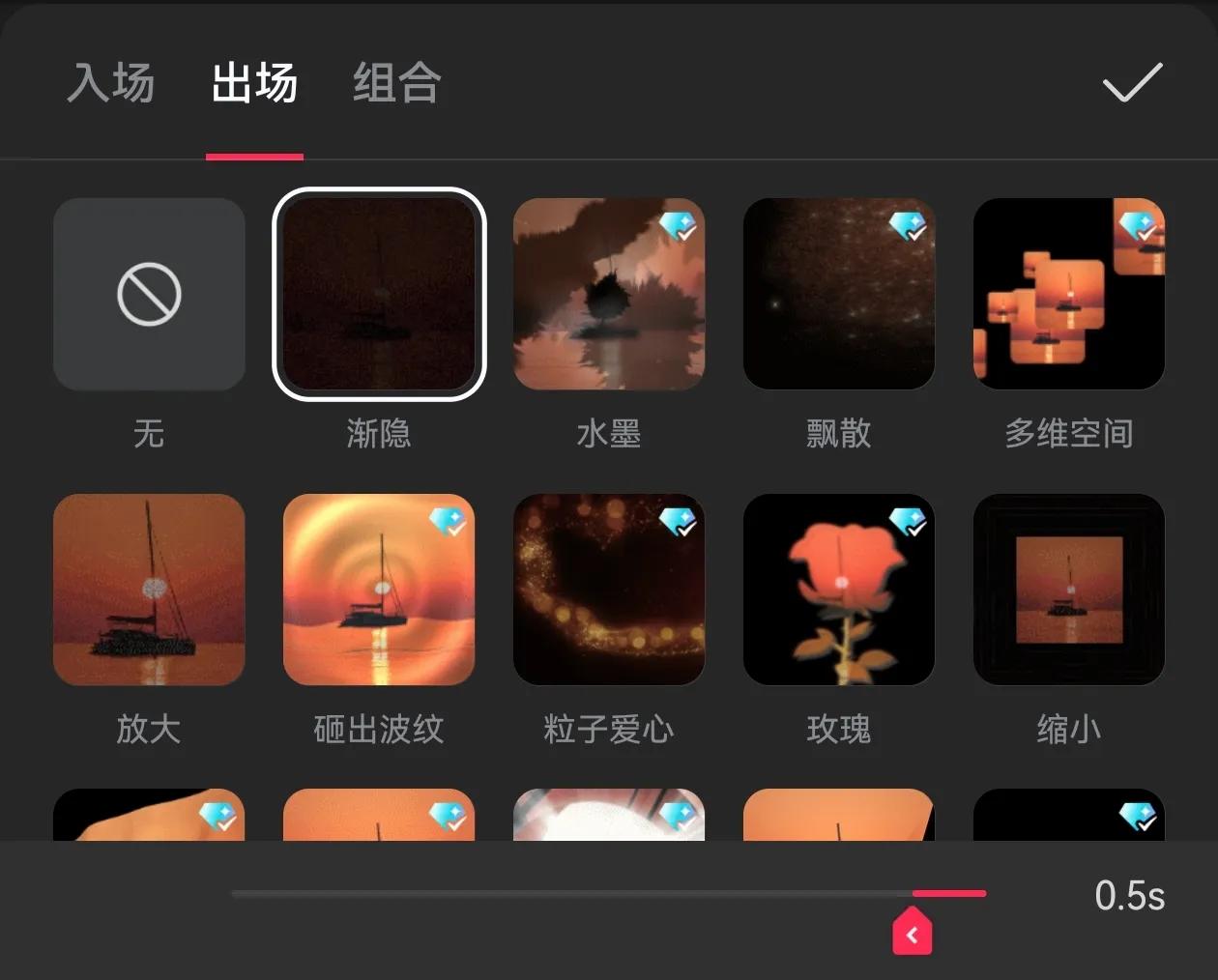Select the 粒子爱心 animation

point(609,590)
